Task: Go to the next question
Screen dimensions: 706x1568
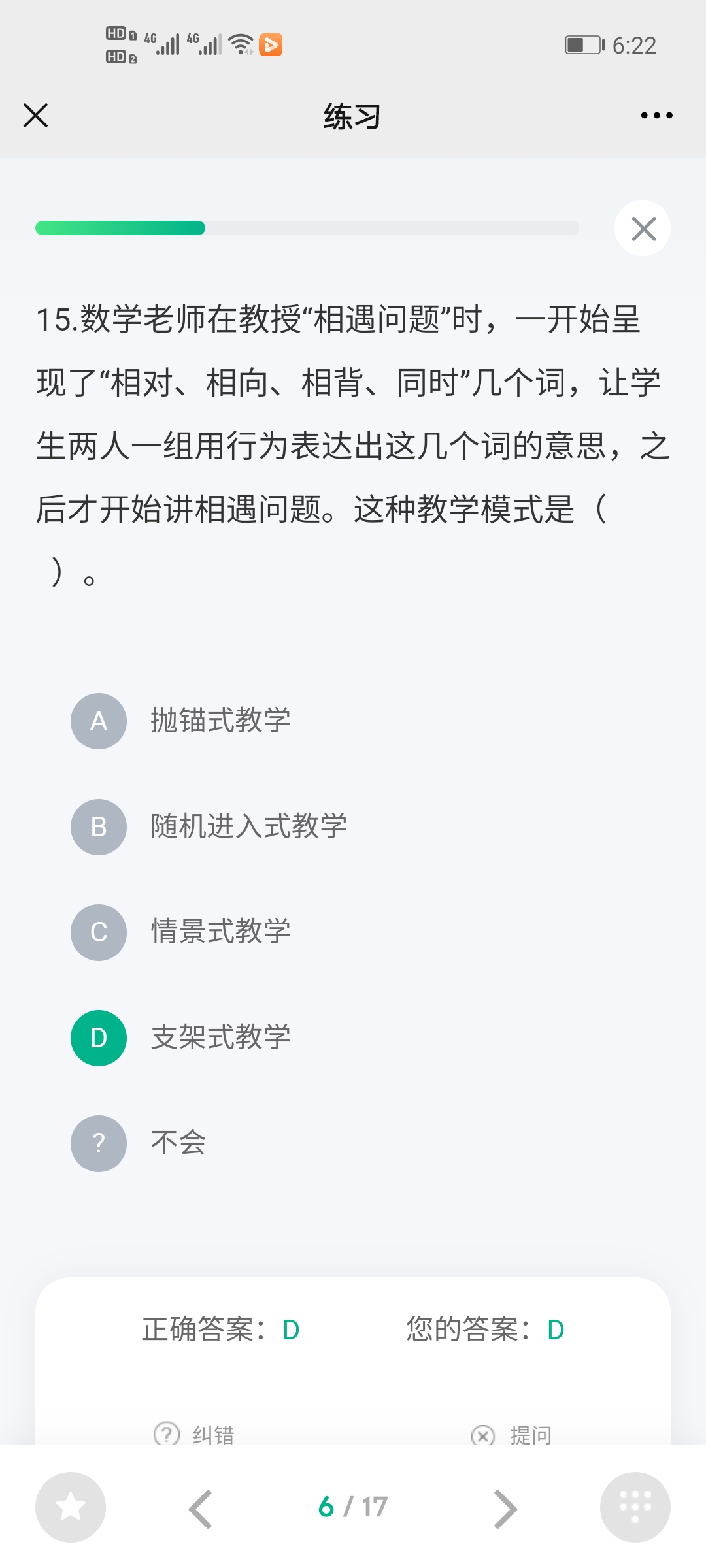Action: coord(505,1509)
